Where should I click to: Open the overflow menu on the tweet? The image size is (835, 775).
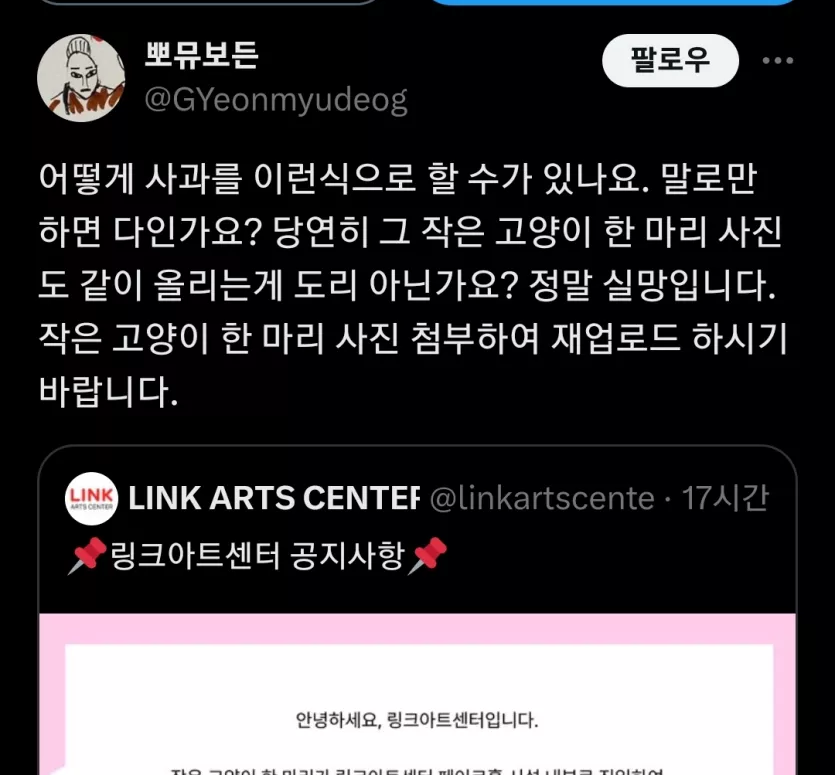pyautogui.click(x=777, y=61)
